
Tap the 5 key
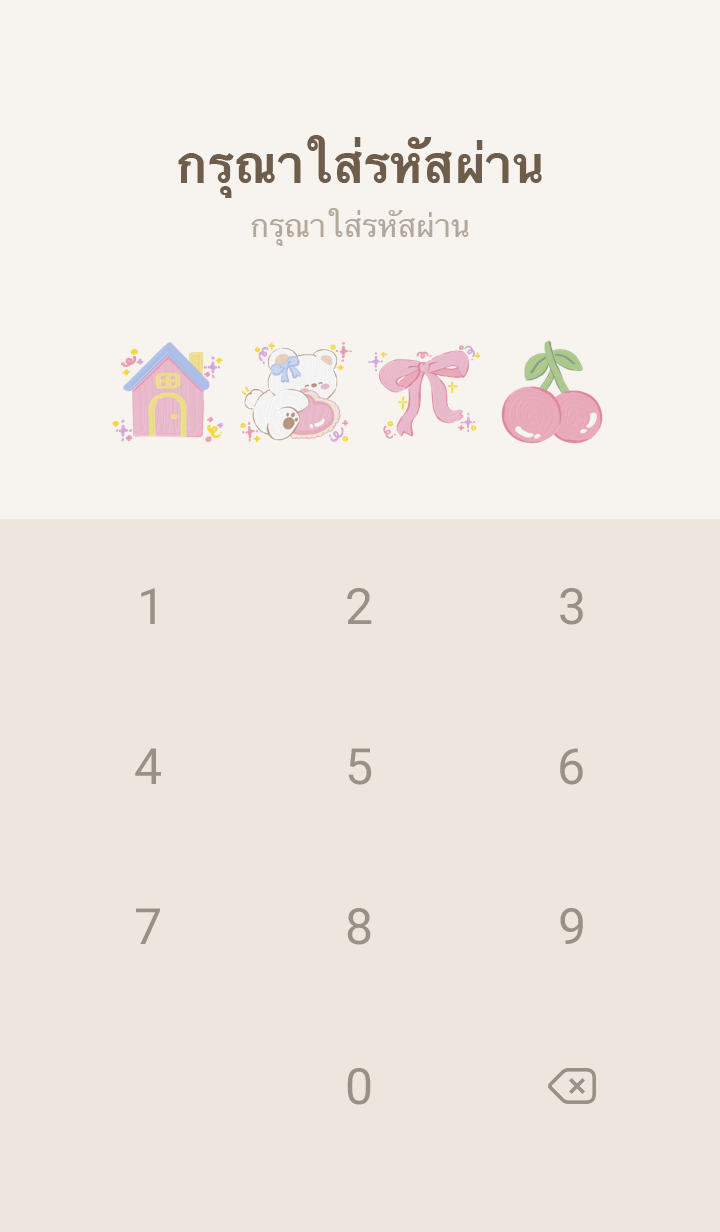coord(359,767)
